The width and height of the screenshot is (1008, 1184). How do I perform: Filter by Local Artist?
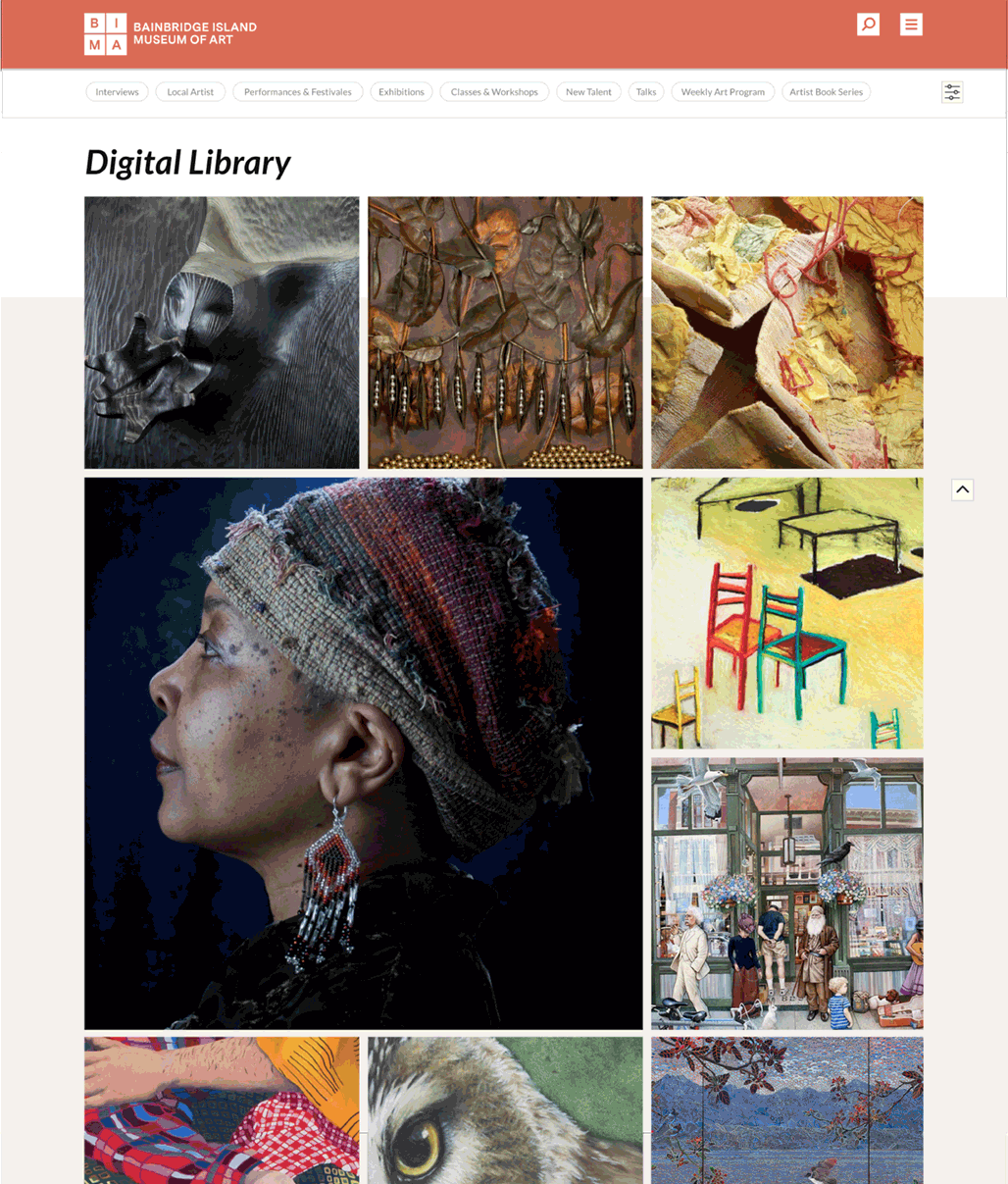tap(190, 92)
